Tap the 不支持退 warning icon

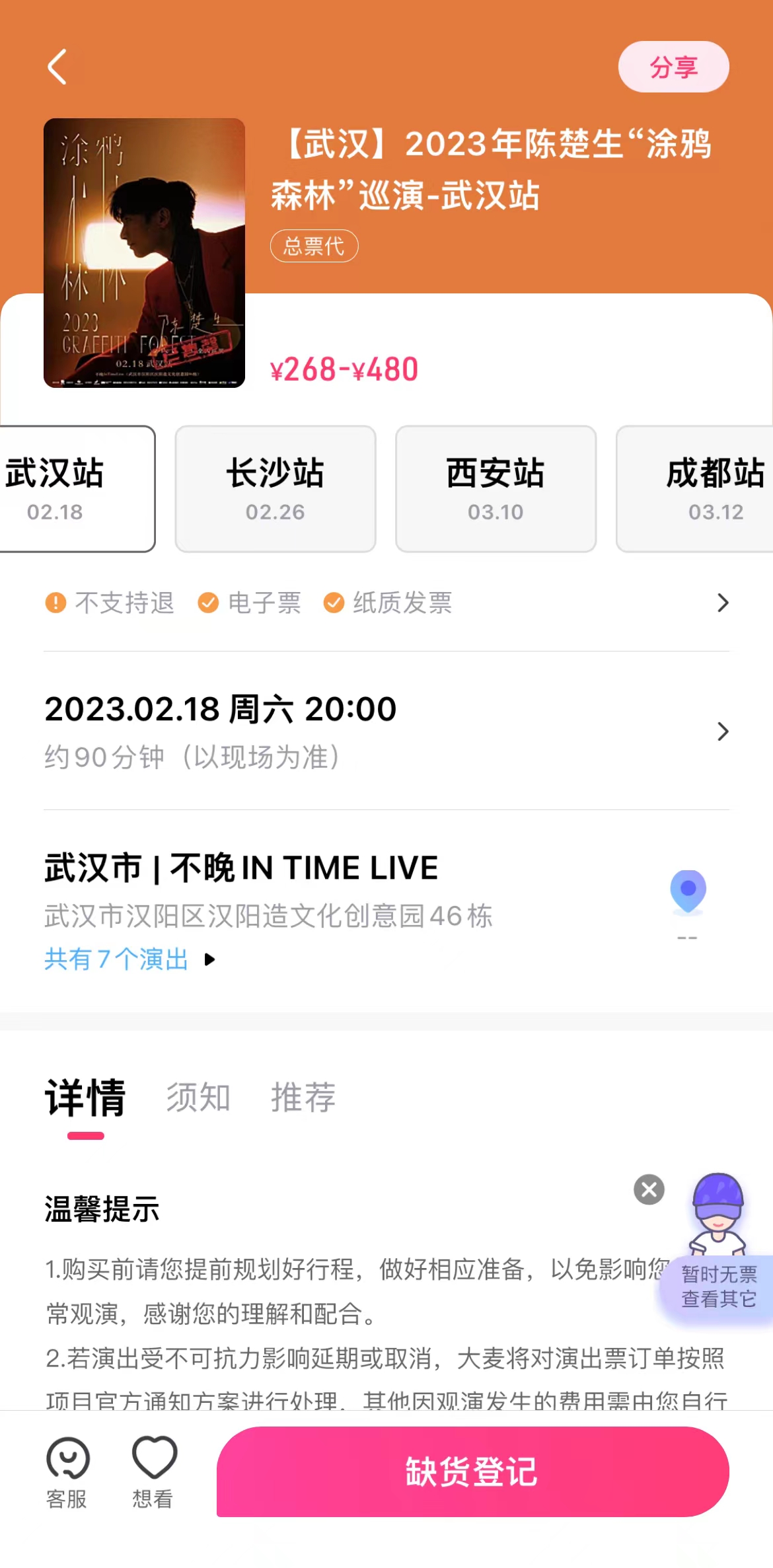(55, 602)
